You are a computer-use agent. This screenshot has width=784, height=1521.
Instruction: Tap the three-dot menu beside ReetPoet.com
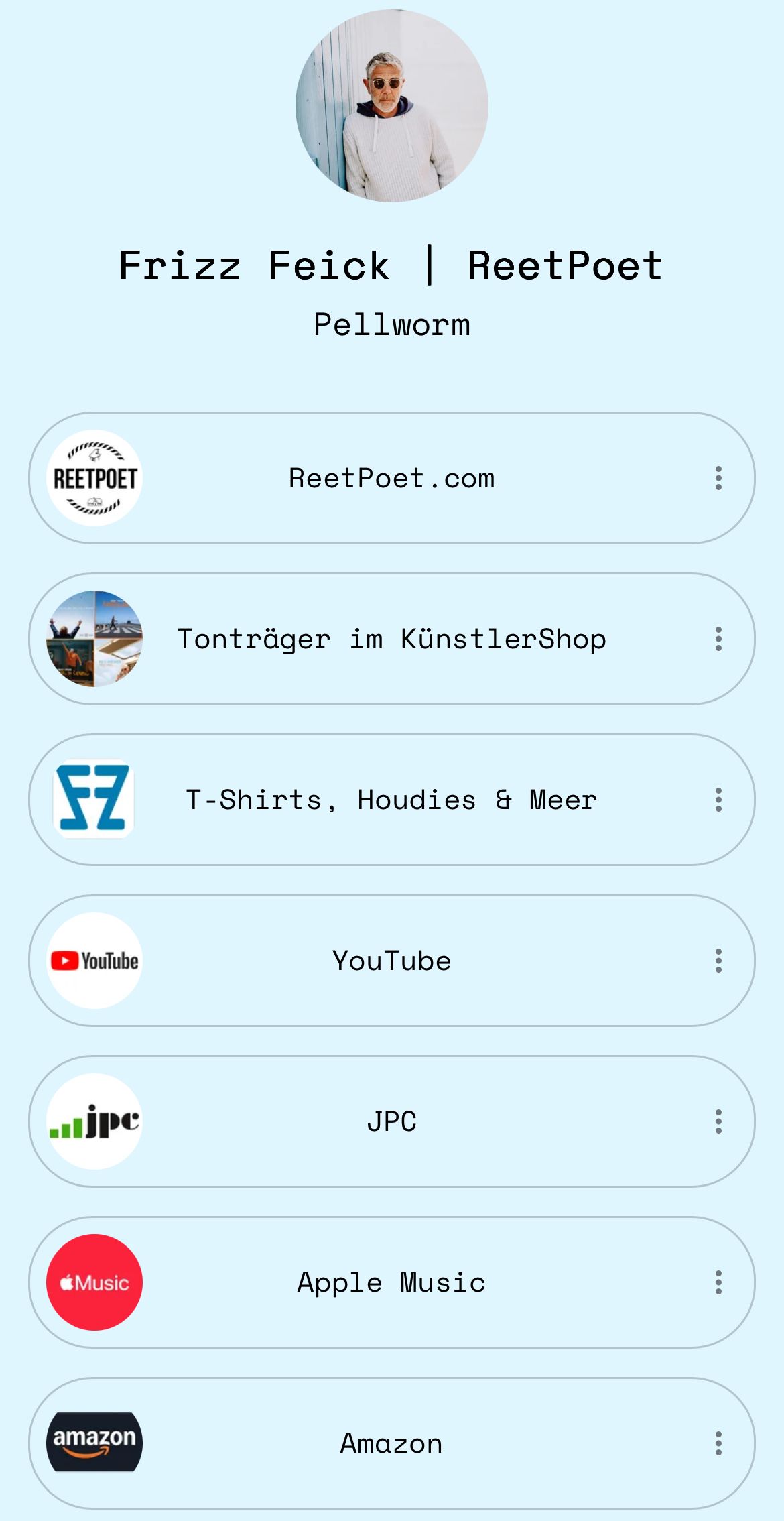coord(718,479)
